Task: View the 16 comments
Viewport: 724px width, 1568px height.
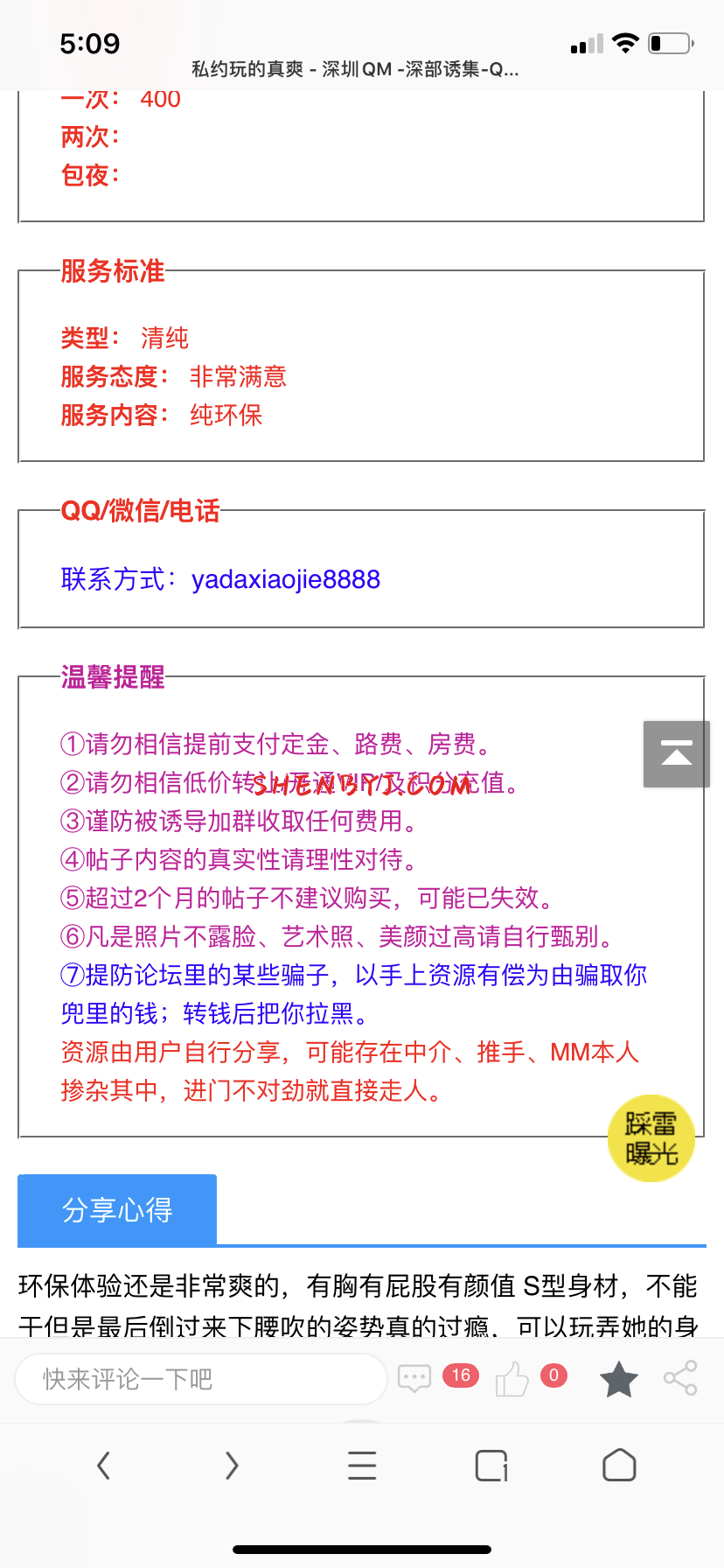Action: 416,1378
